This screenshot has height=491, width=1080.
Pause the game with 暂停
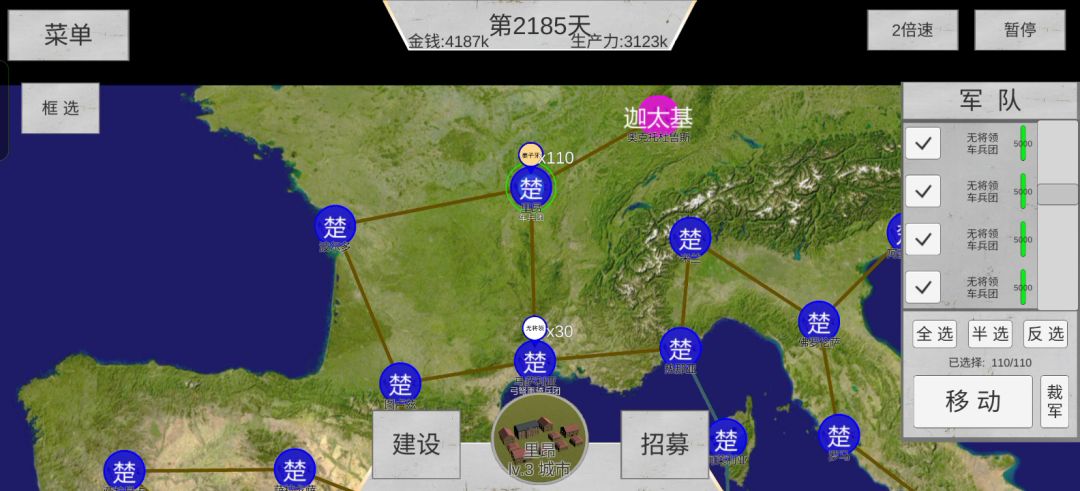(1020, 30)
